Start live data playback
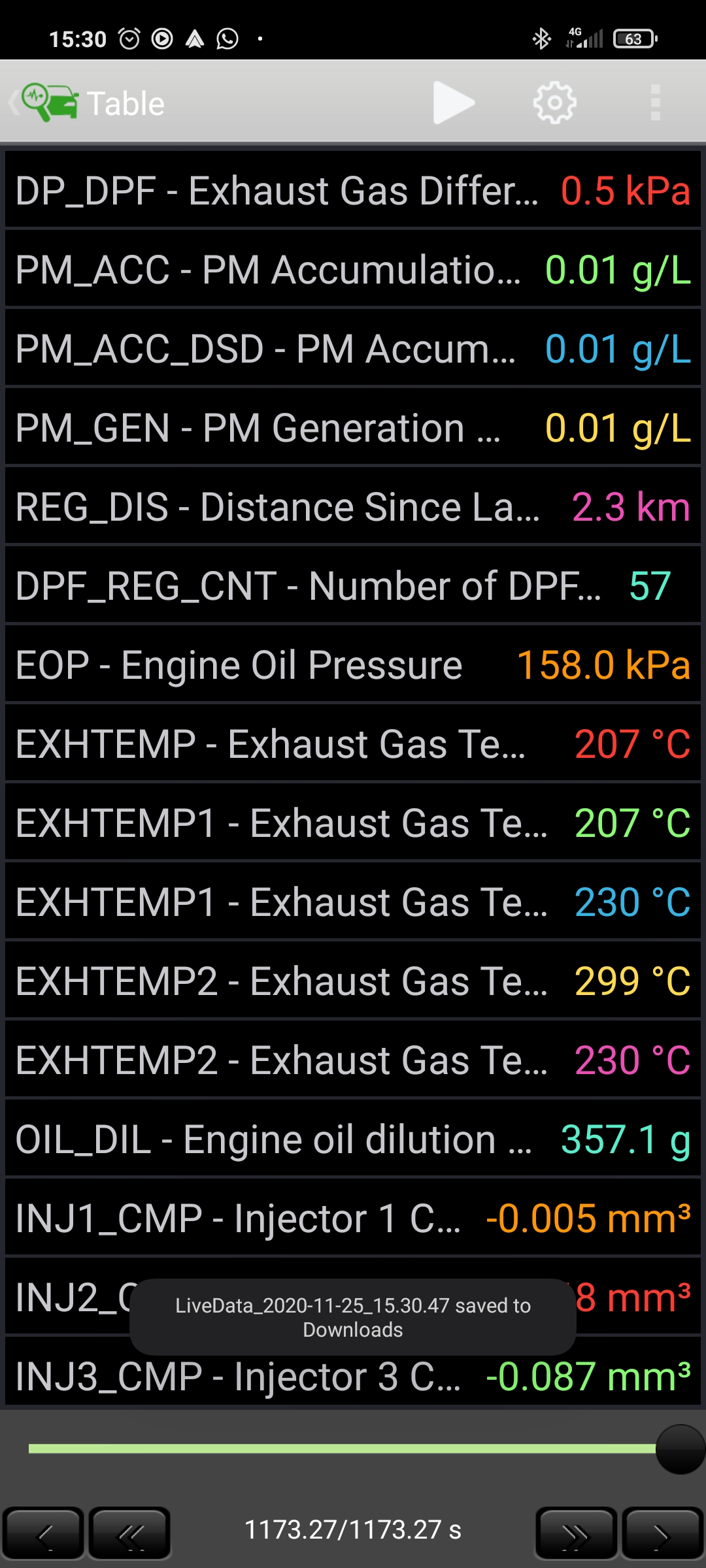Image resolution: width=706 pixels, height=1568 pixels. pyautogui.click(x=454, y=103)
